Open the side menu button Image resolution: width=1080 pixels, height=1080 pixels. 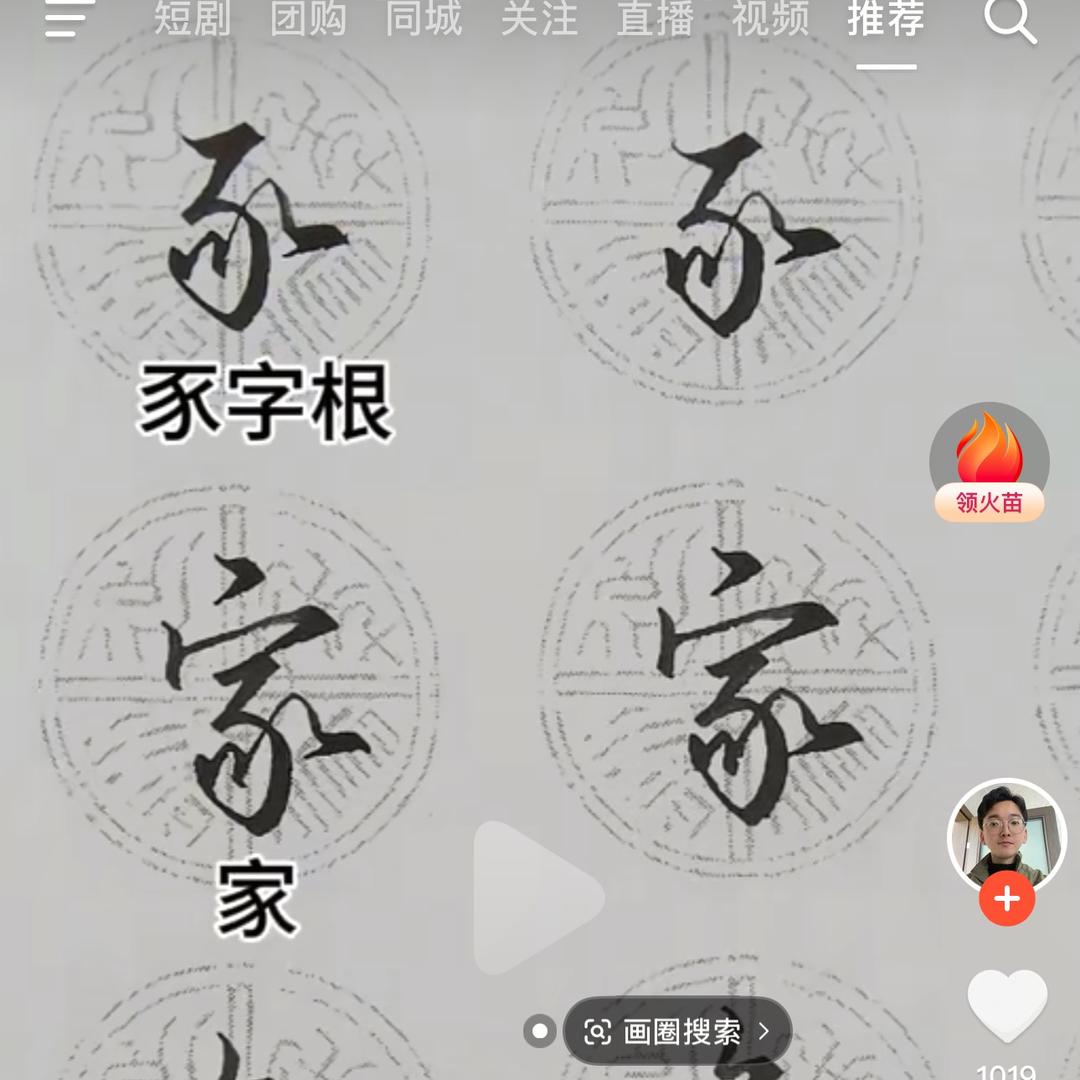point(70,18)
